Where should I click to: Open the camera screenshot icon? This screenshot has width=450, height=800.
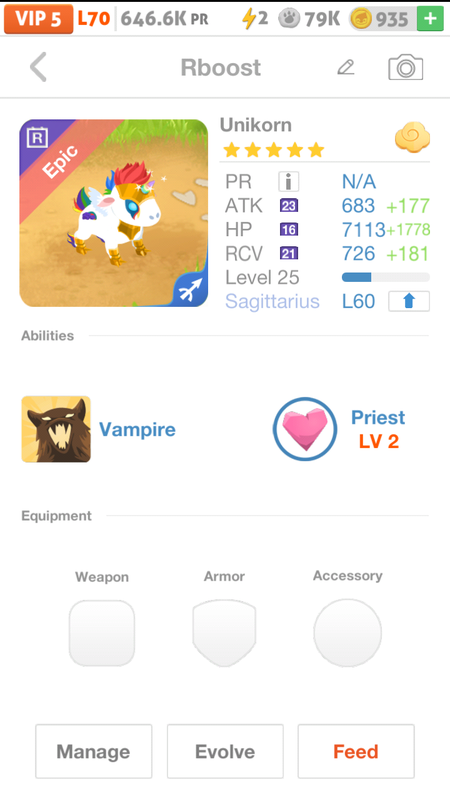406,67
